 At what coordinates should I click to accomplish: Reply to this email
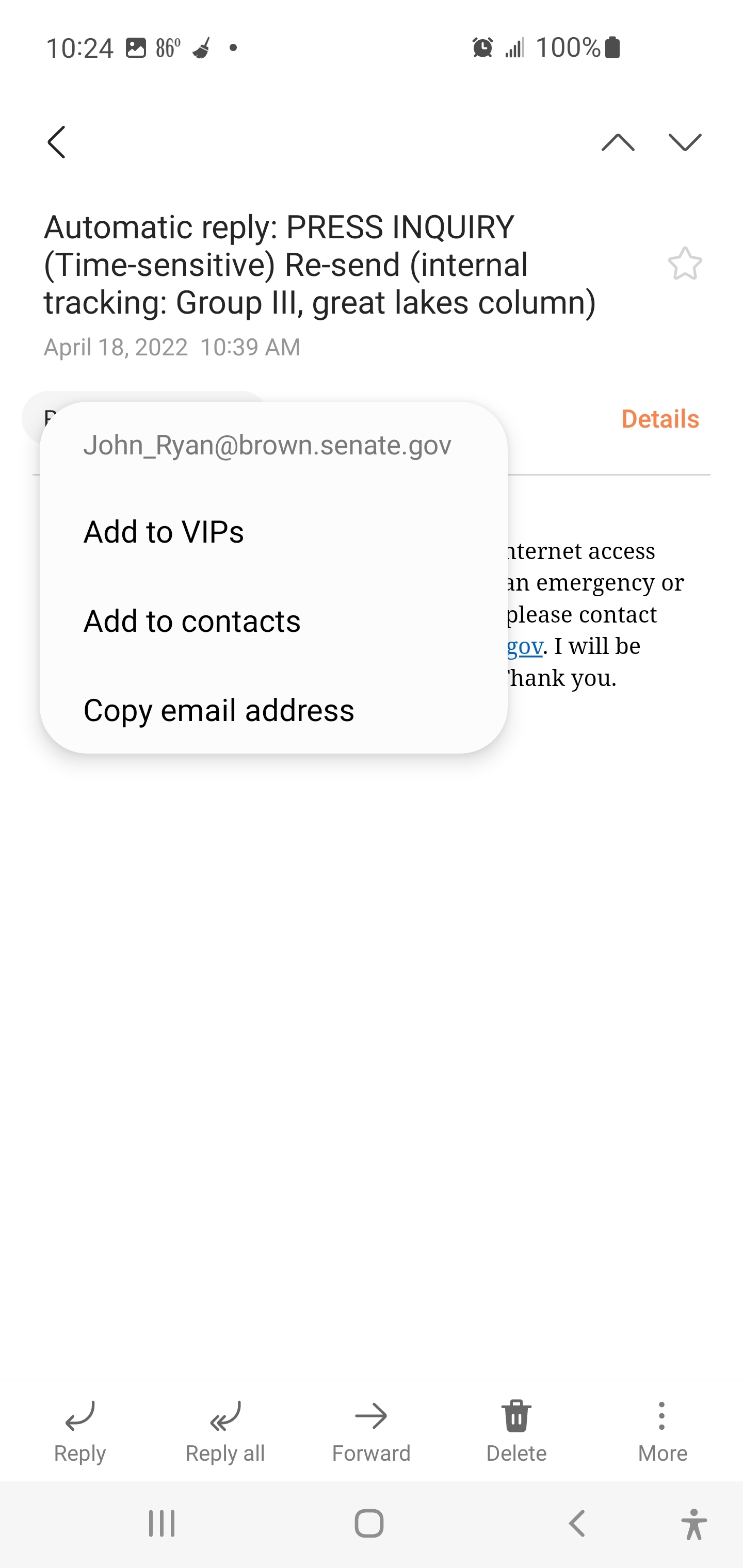(x=80, y=1430)
